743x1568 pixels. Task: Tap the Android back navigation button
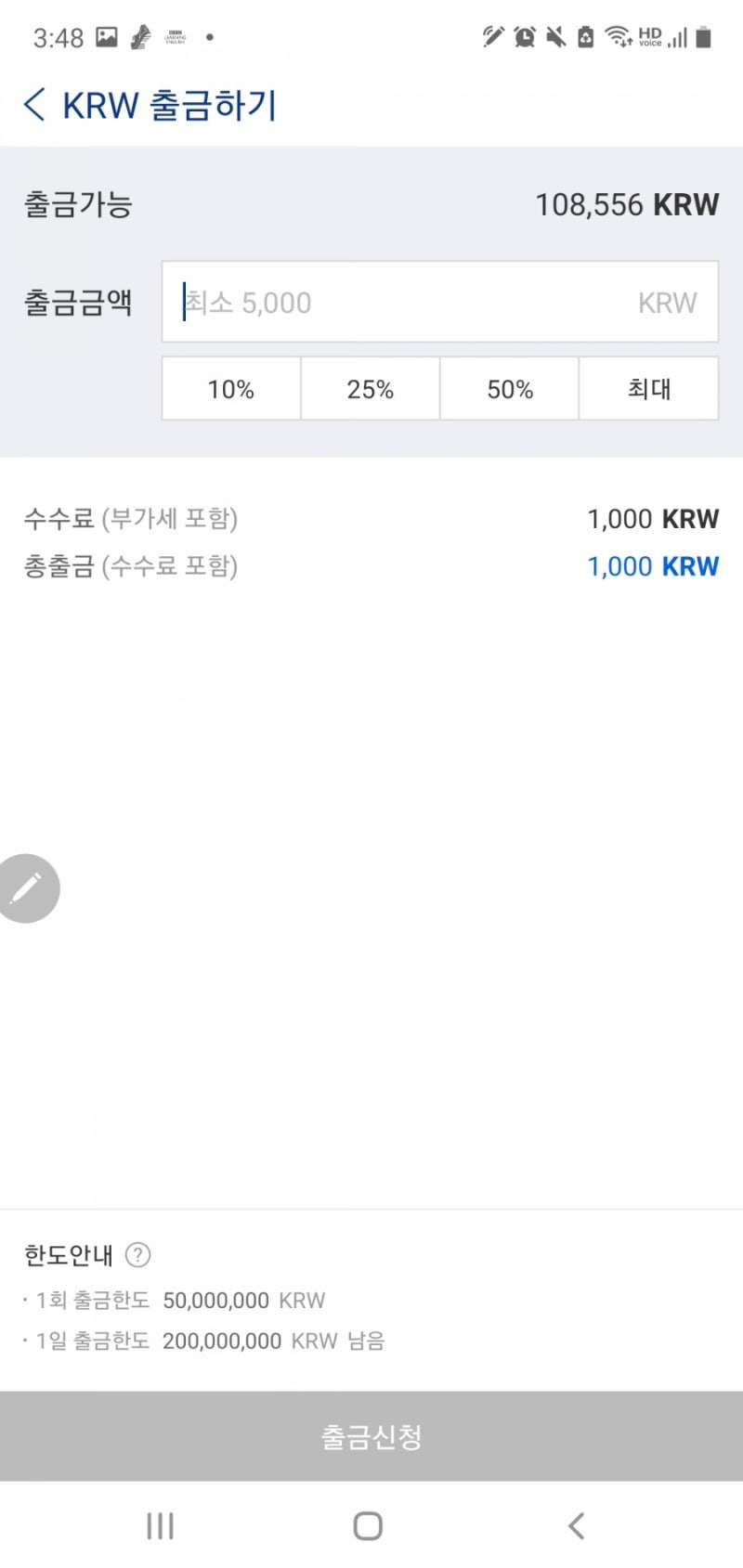pos(577,1523)
